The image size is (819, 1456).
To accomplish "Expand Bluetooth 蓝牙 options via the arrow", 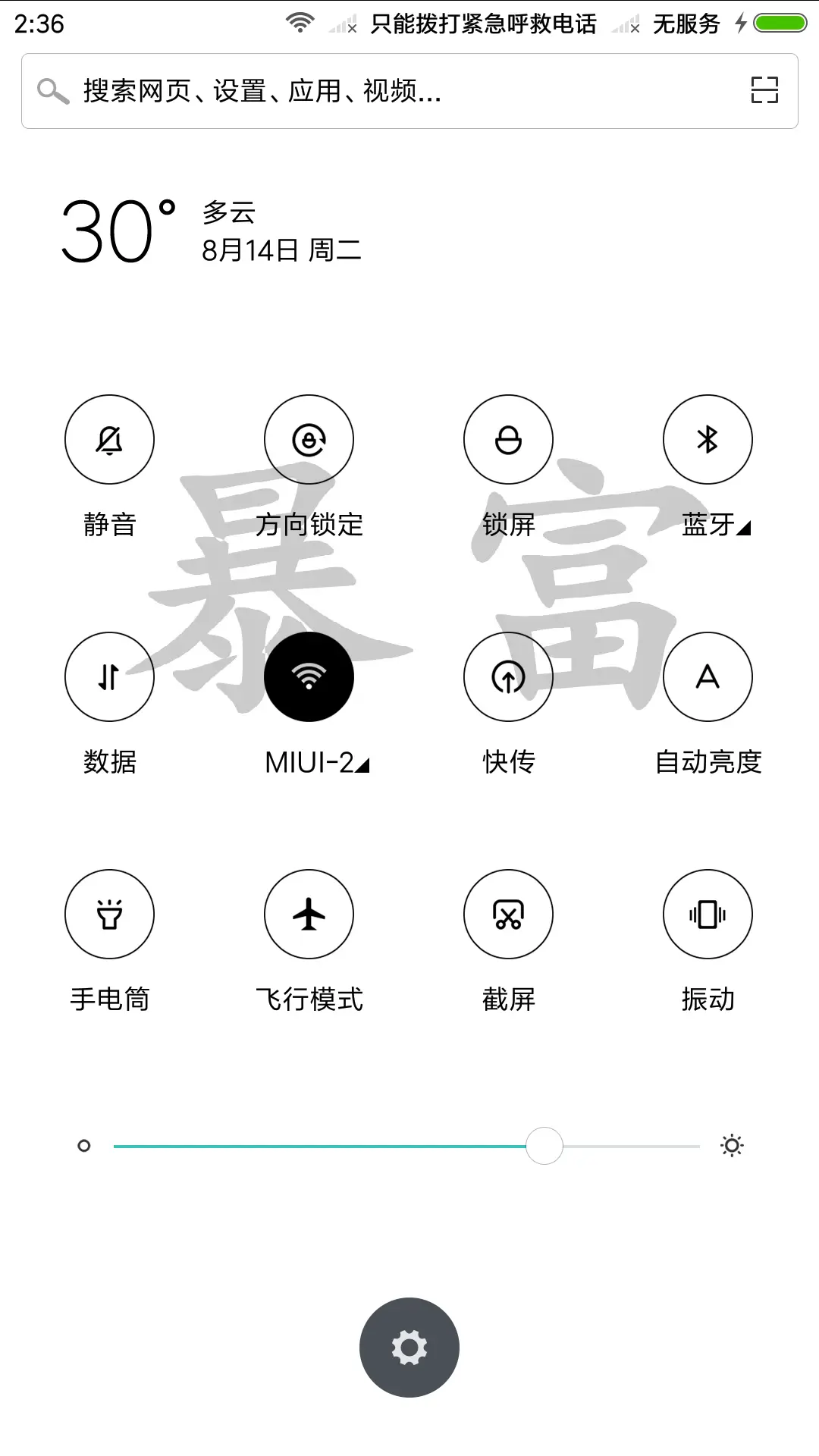I will (x=742, y=529).
